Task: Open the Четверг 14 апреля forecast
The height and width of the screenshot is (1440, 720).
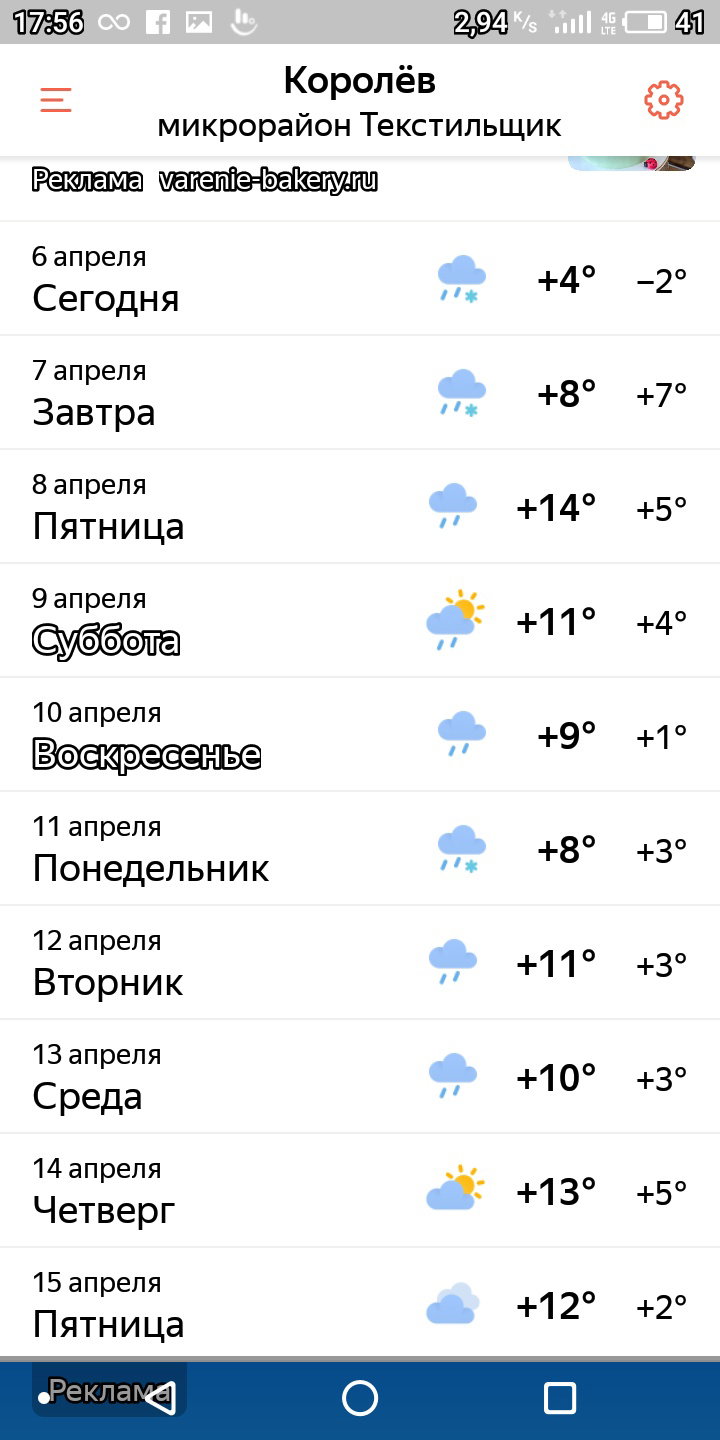Action: point(360,1190)
